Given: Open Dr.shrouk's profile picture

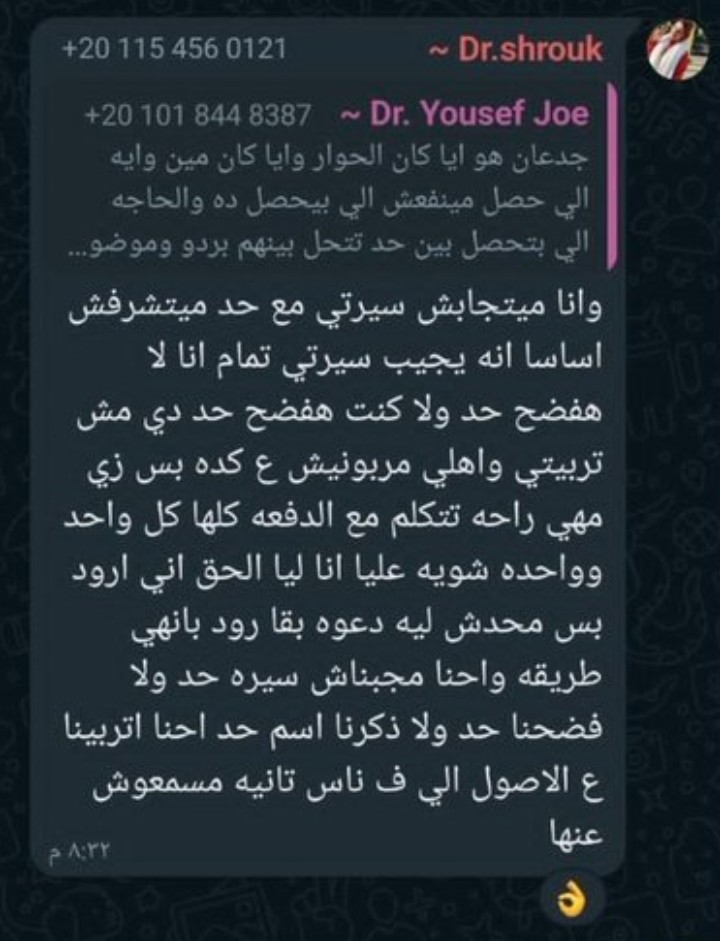Looking at the screenshot, I should tap(677, 49).
